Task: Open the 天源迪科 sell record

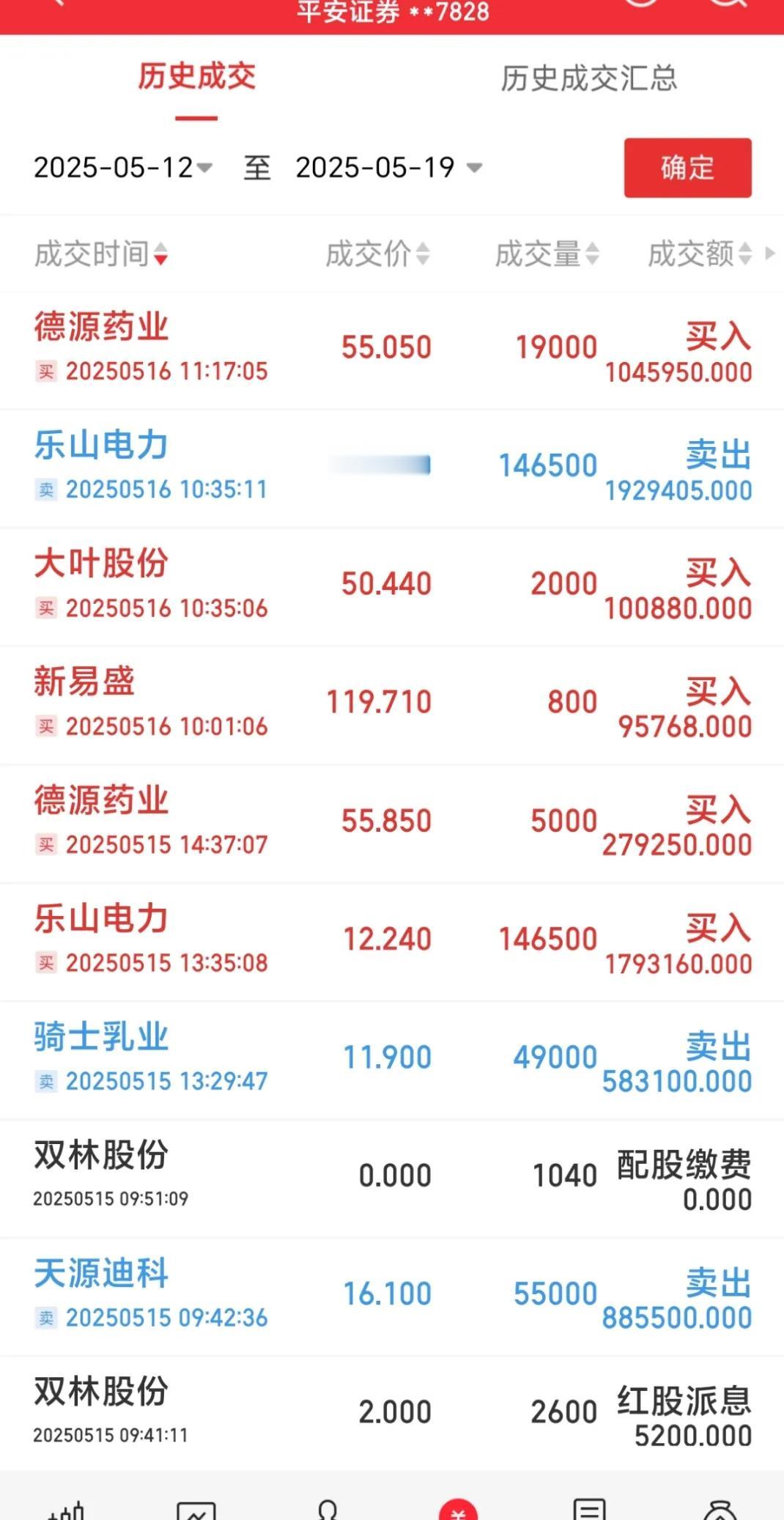Action: [x=392, y=1297]
